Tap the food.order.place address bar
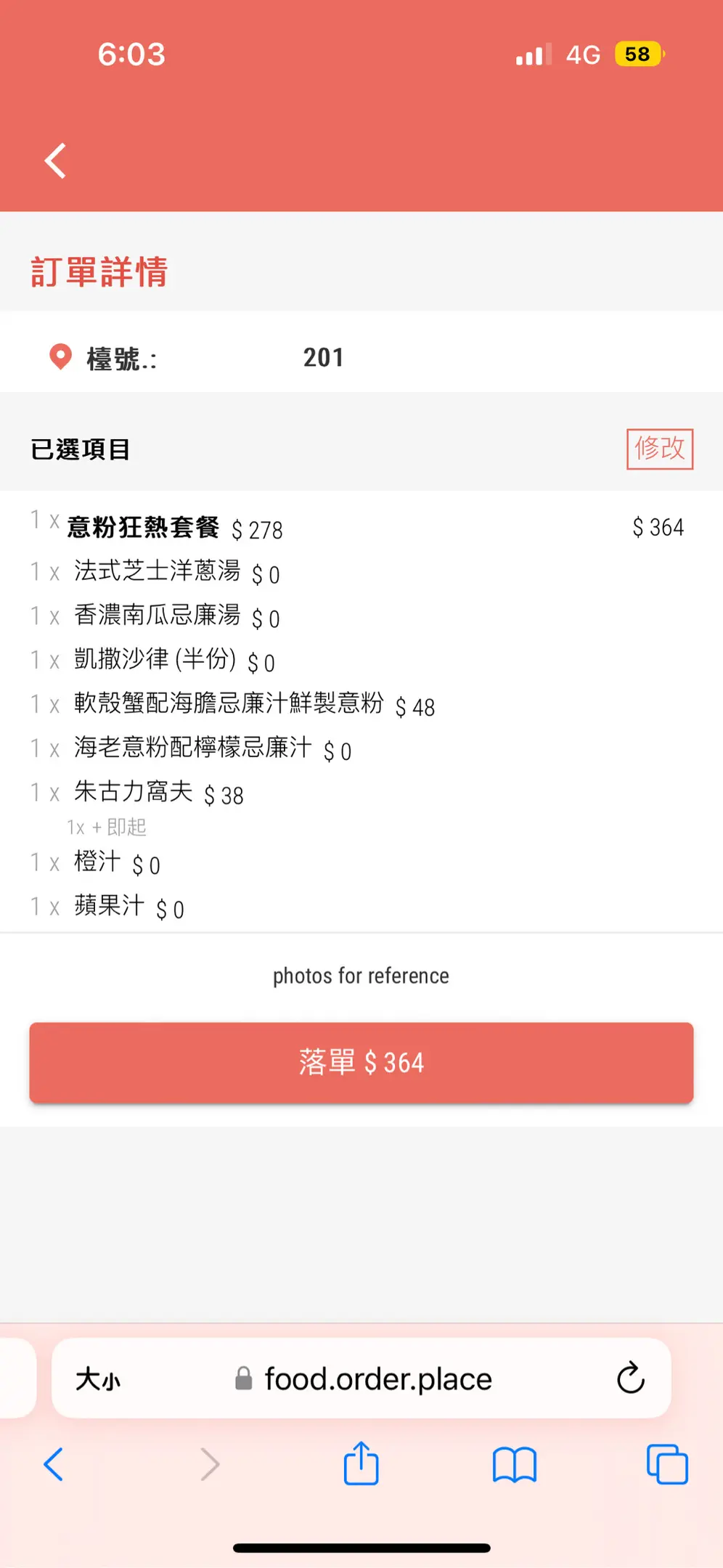 coord(377,1379)
